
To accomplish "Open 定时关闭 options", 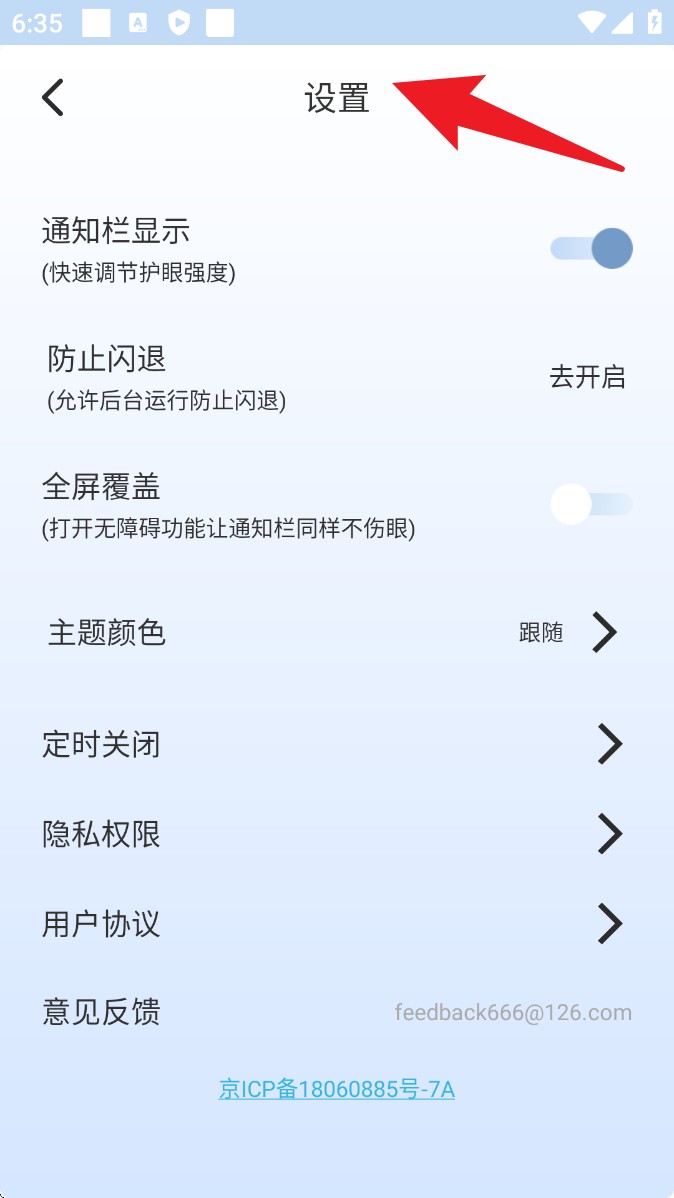I will [336, 745].
